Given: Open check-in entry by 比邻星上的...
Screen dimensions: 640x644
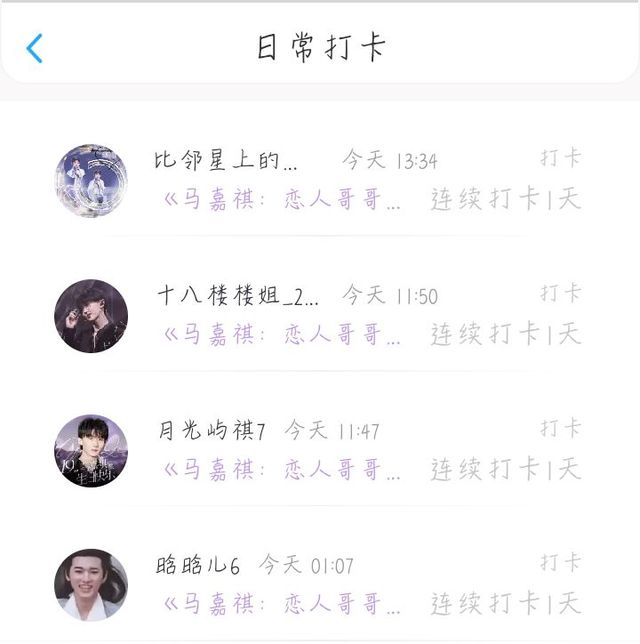Looking at the screenshot, I should tap(320, 180).
